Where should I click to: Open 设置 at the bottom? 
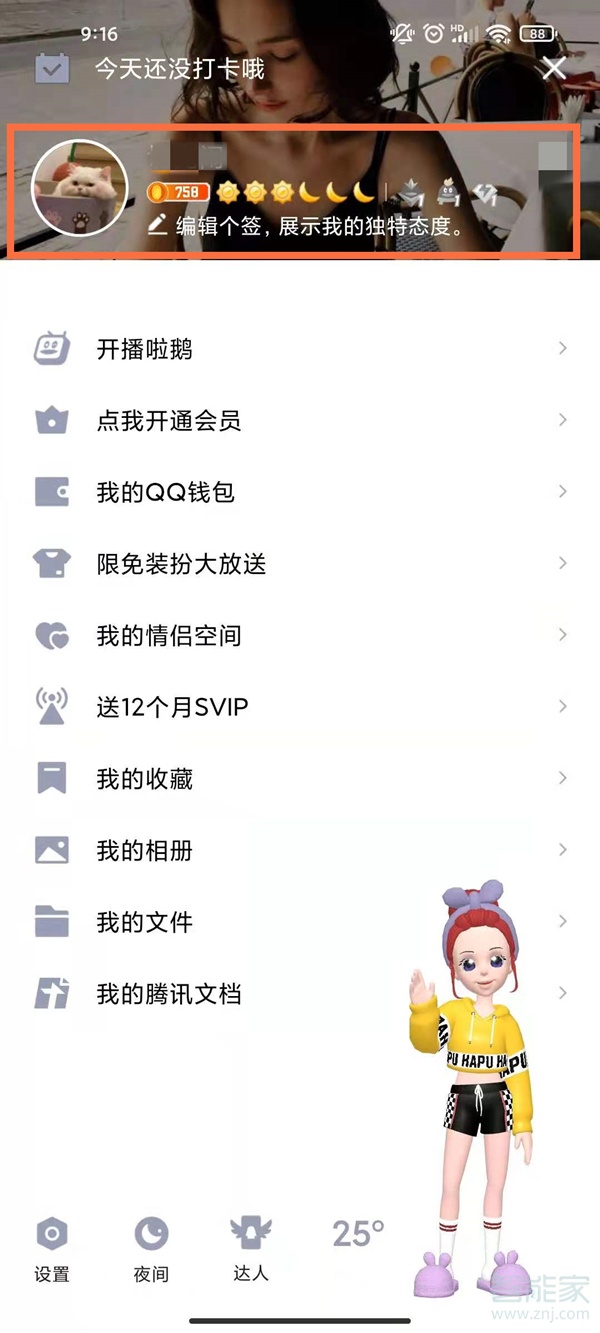52,1248
